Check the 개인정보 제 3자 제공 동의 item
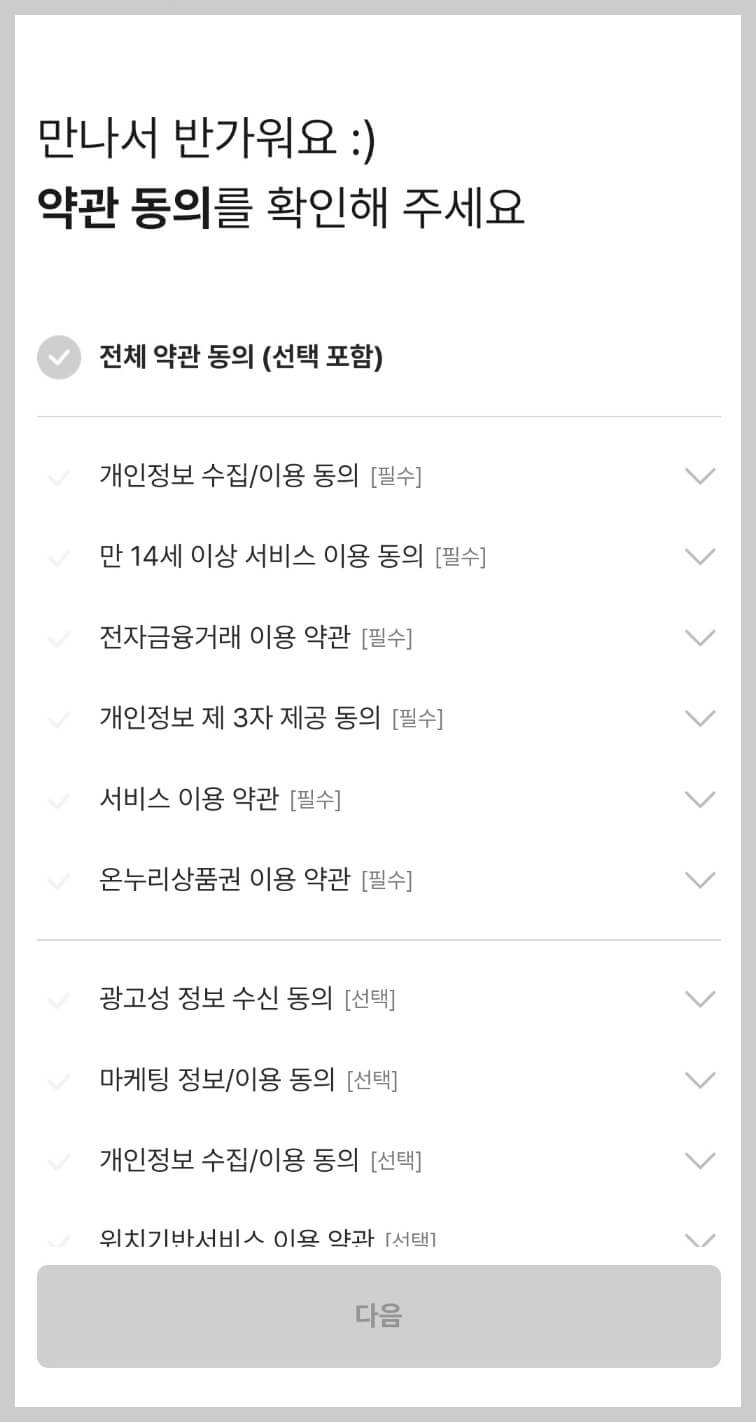This screenshot has height=1422, width=756. click(x=58, y=718)
